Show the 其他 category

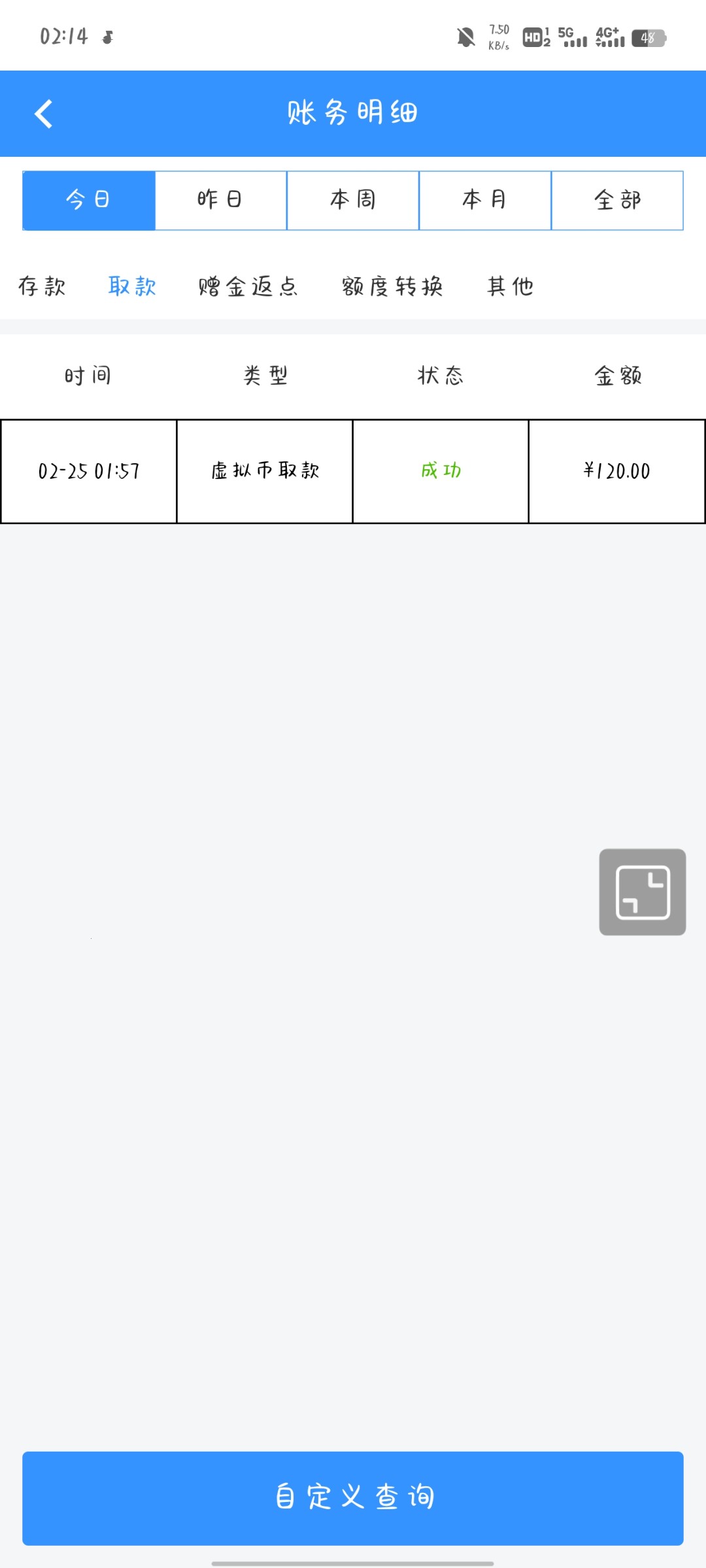pos(511,286)
